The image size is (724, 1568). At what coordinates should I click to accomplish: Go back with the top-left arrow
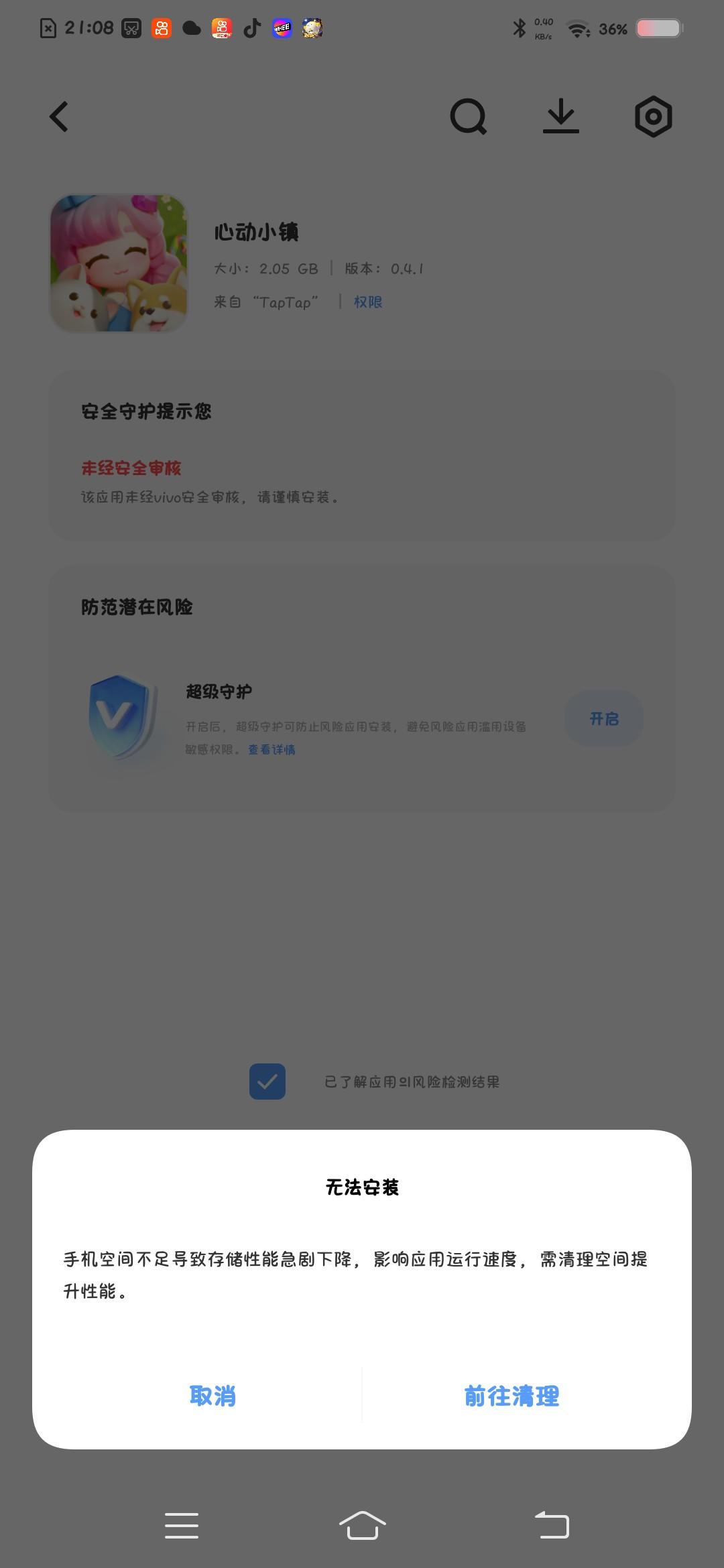tap(59, 117)
